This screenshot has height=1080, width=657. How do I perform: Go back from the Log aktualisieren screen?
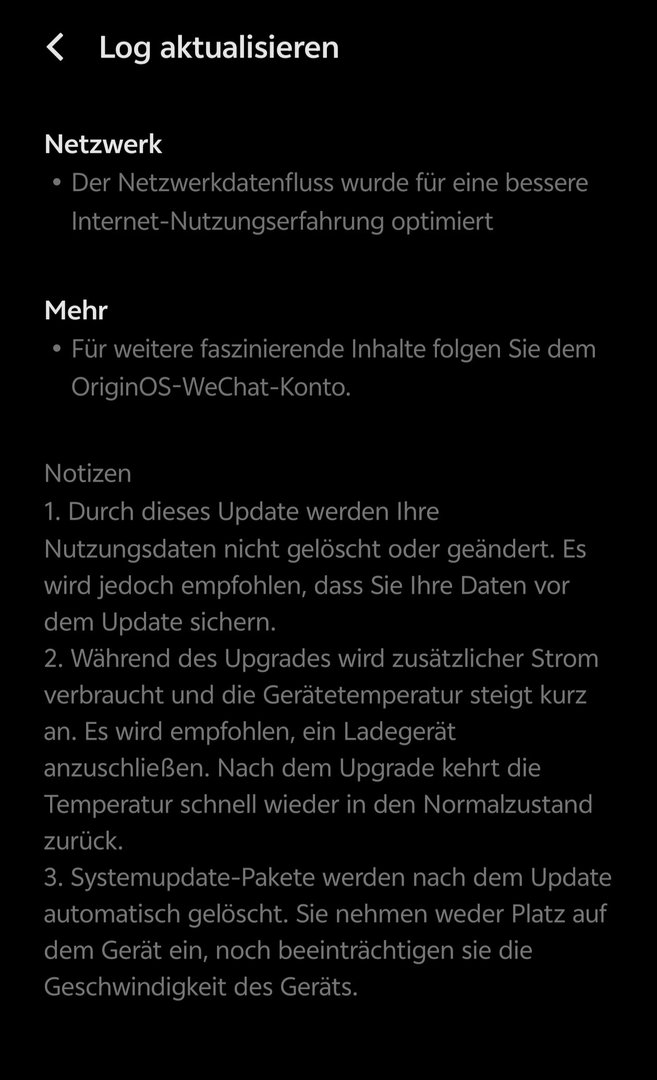[x=56, y=47]
